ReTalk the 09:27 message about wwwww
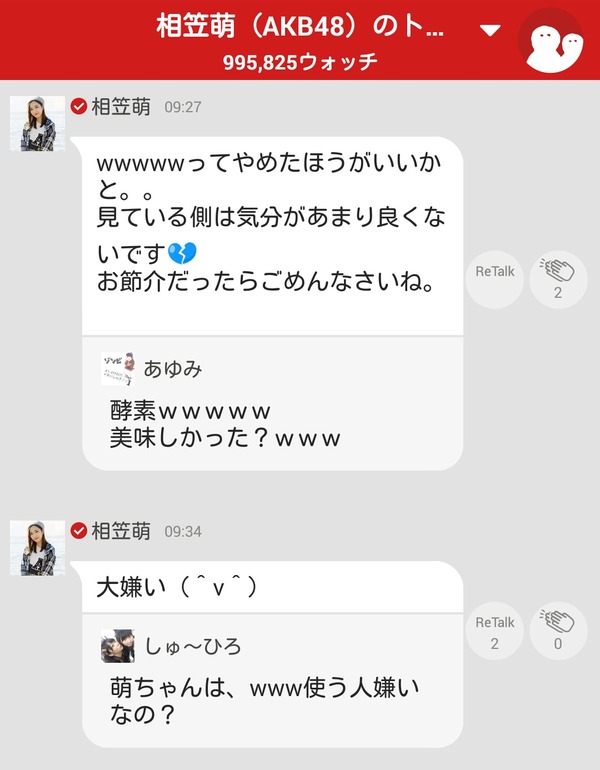This screenshot has width=600, height=770. (x=494, y=279)
